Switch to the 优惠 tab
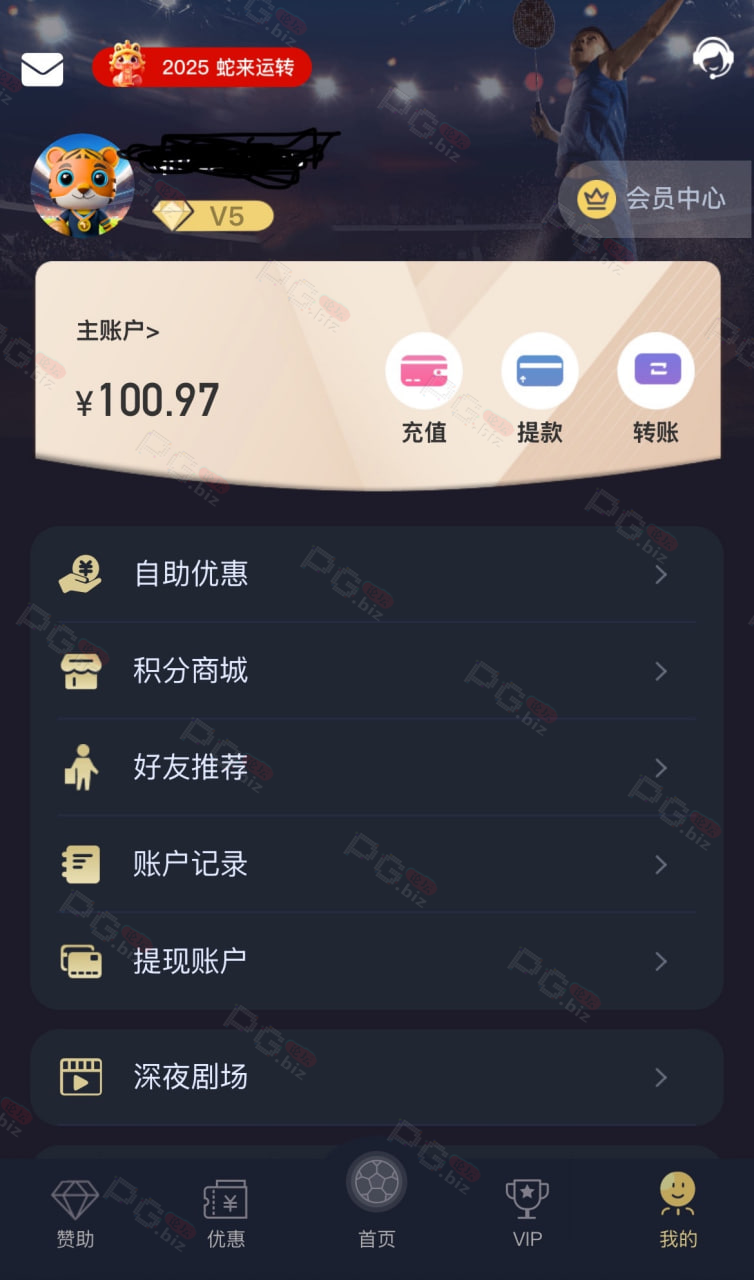The image size is (754, 1280). pyautogui.click(x=226, y=1214)
